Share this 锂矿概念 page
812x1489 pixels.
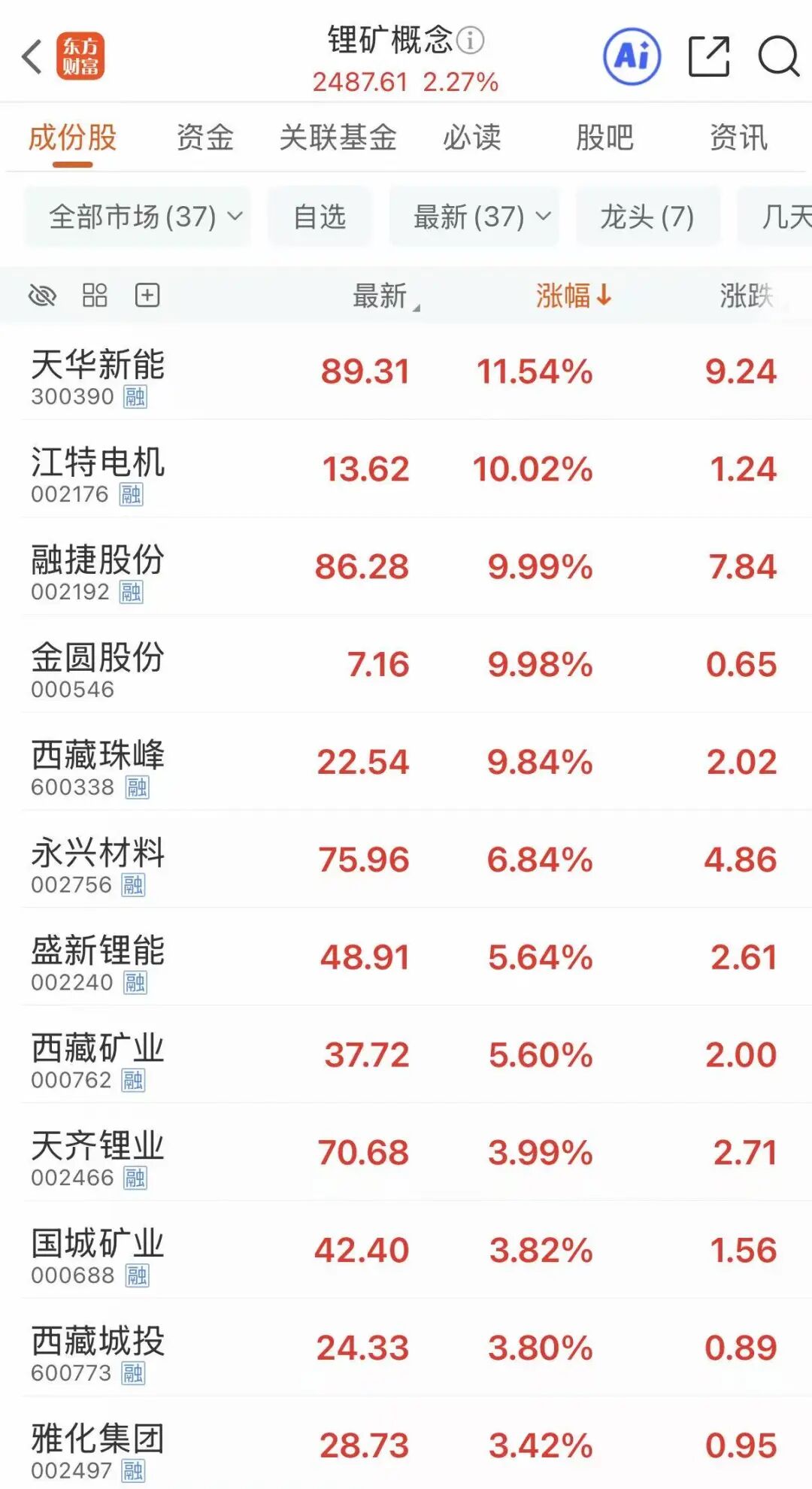pyautogui.click(x=708, y=56)
